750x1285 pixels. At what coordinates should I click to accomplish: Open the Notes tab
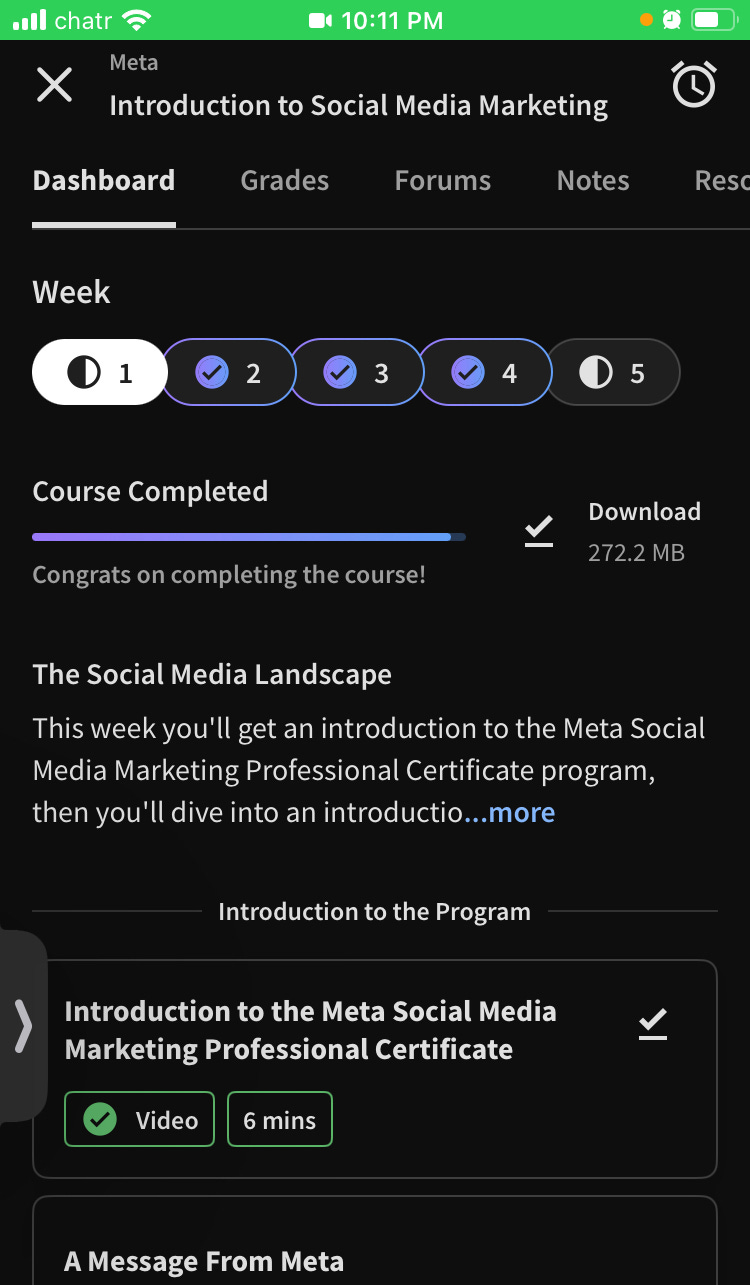pyautogui.click(x=593, y=181)
